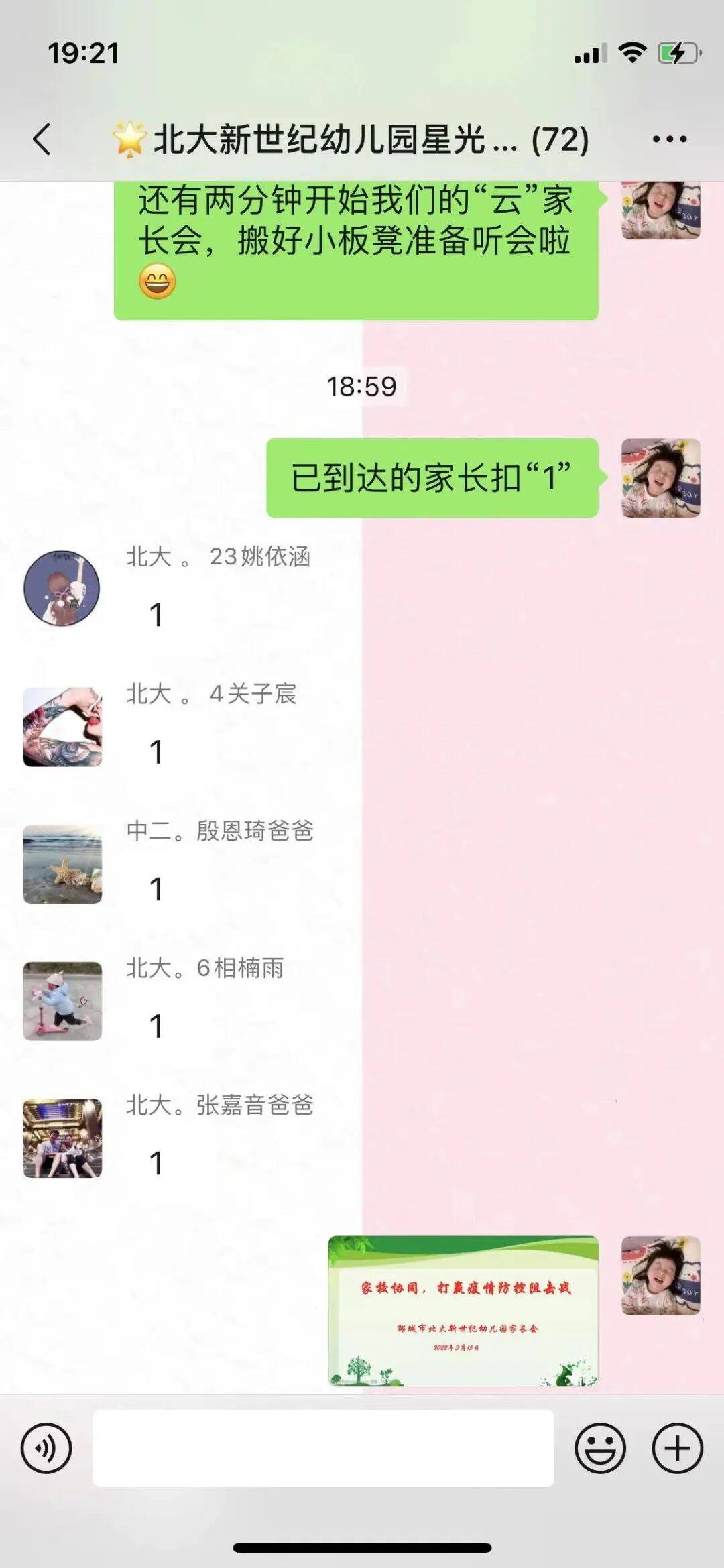View 4关子宸's profile avatar

coord(62,727)
